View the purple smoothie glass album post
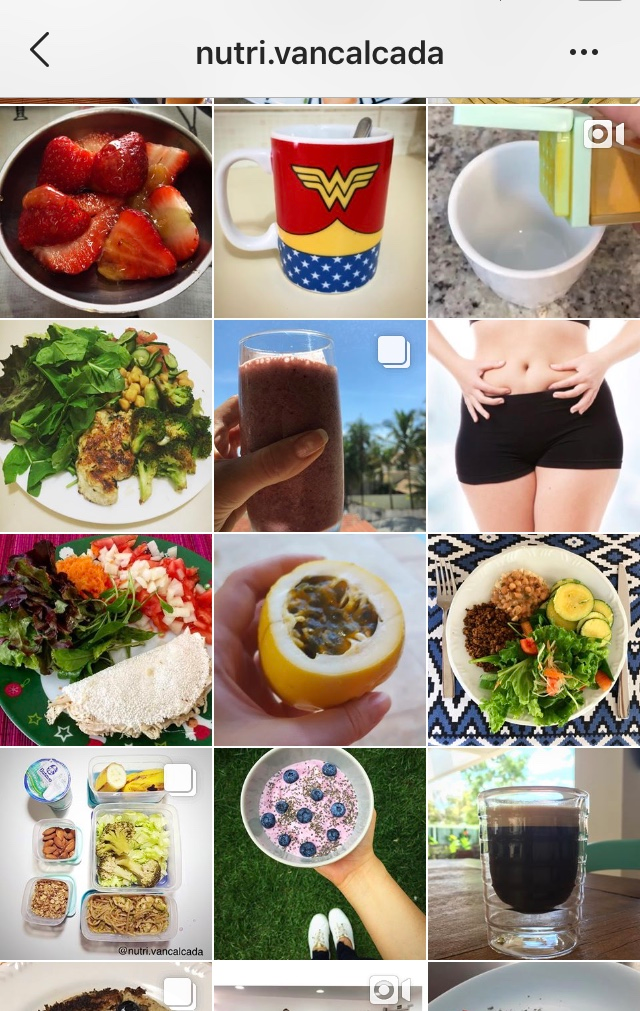 pos(320,426)
